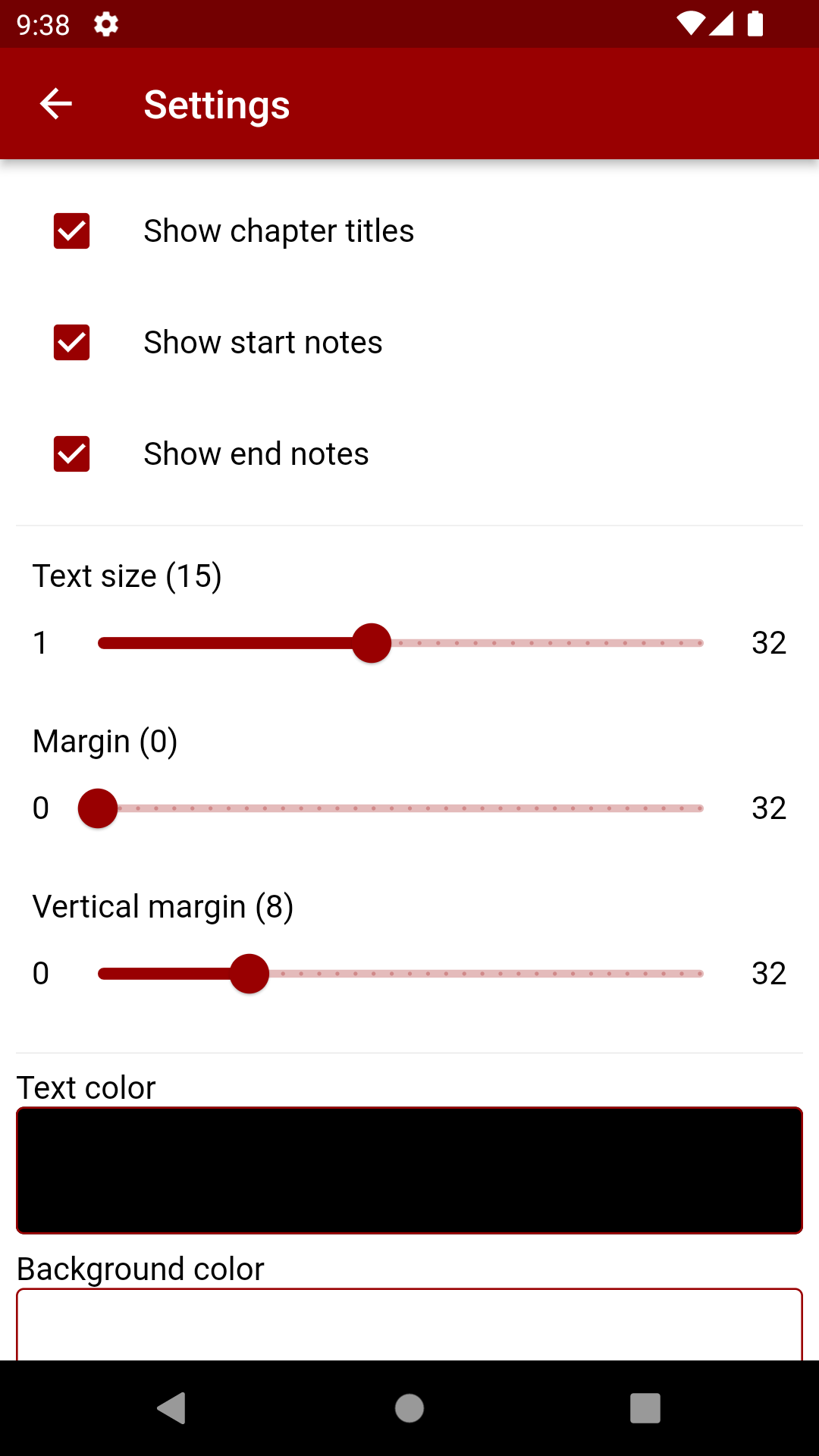
Task: Tap the Vertical margin slider thumb
Action: click(x=249, y=973)
